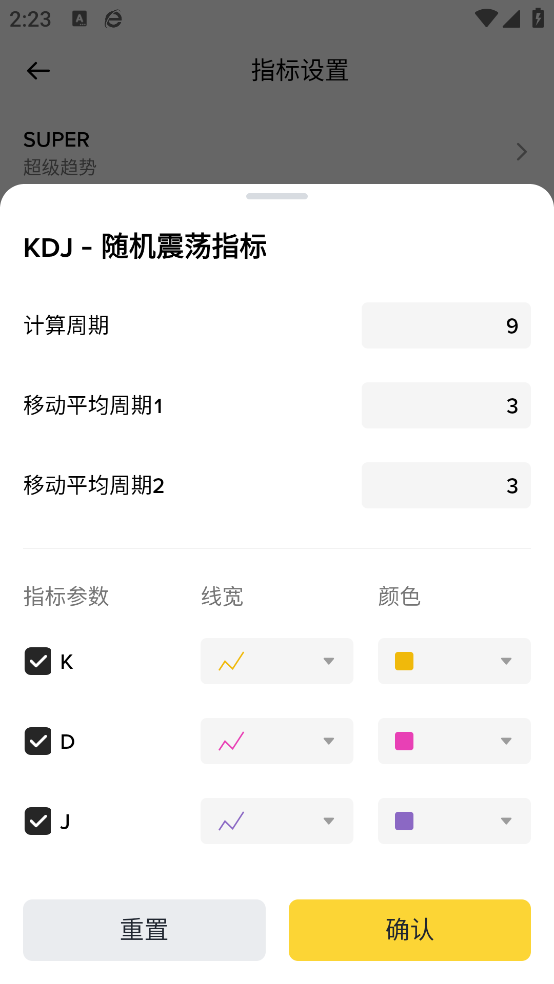The width and height of the screenshot is (554, 984).
Task: Open the line width dropdown for K
Action: [x=277, y=661]
